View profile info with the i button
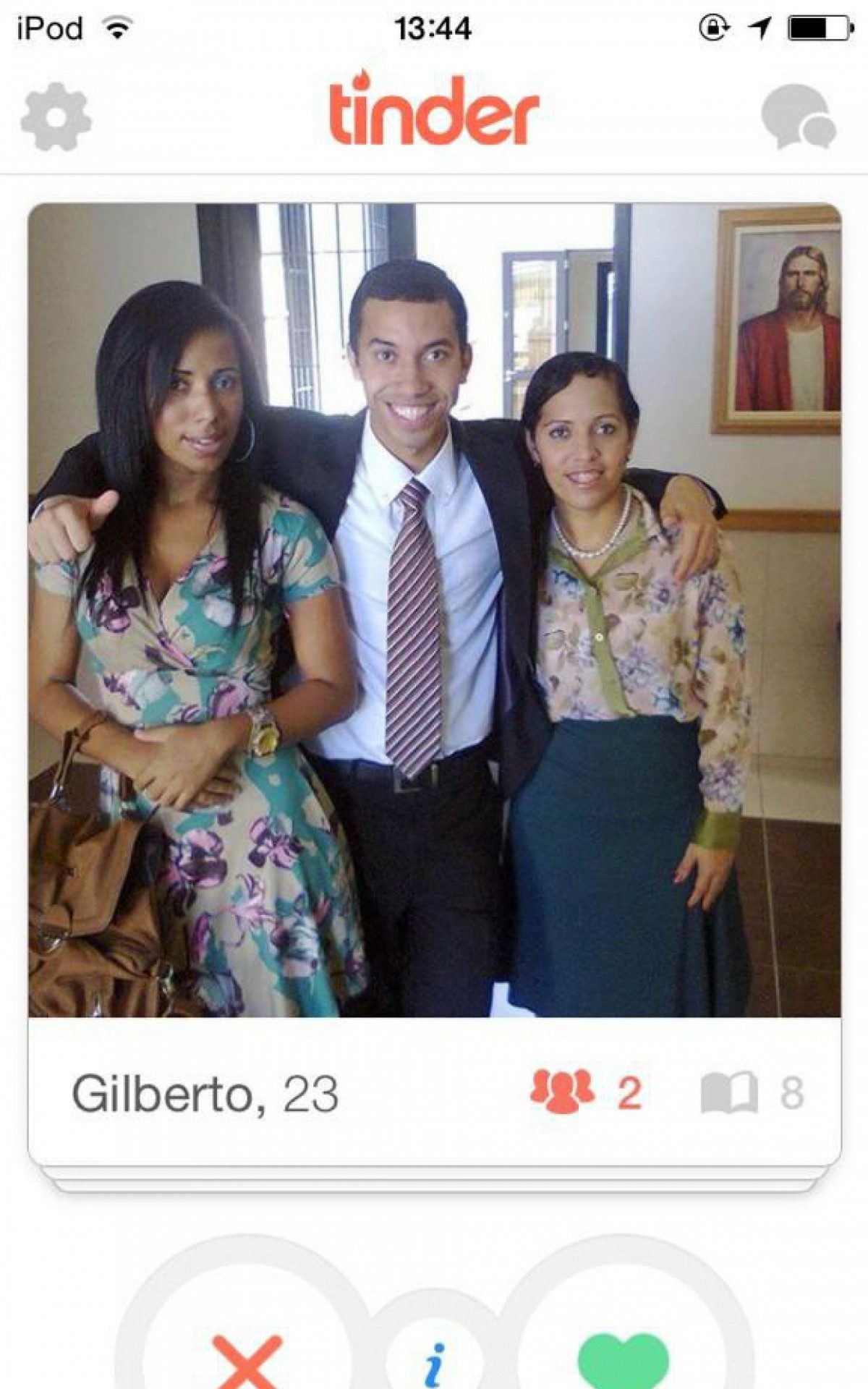The height and width of the screenshot is (1389, 868). coord(434,1364)
